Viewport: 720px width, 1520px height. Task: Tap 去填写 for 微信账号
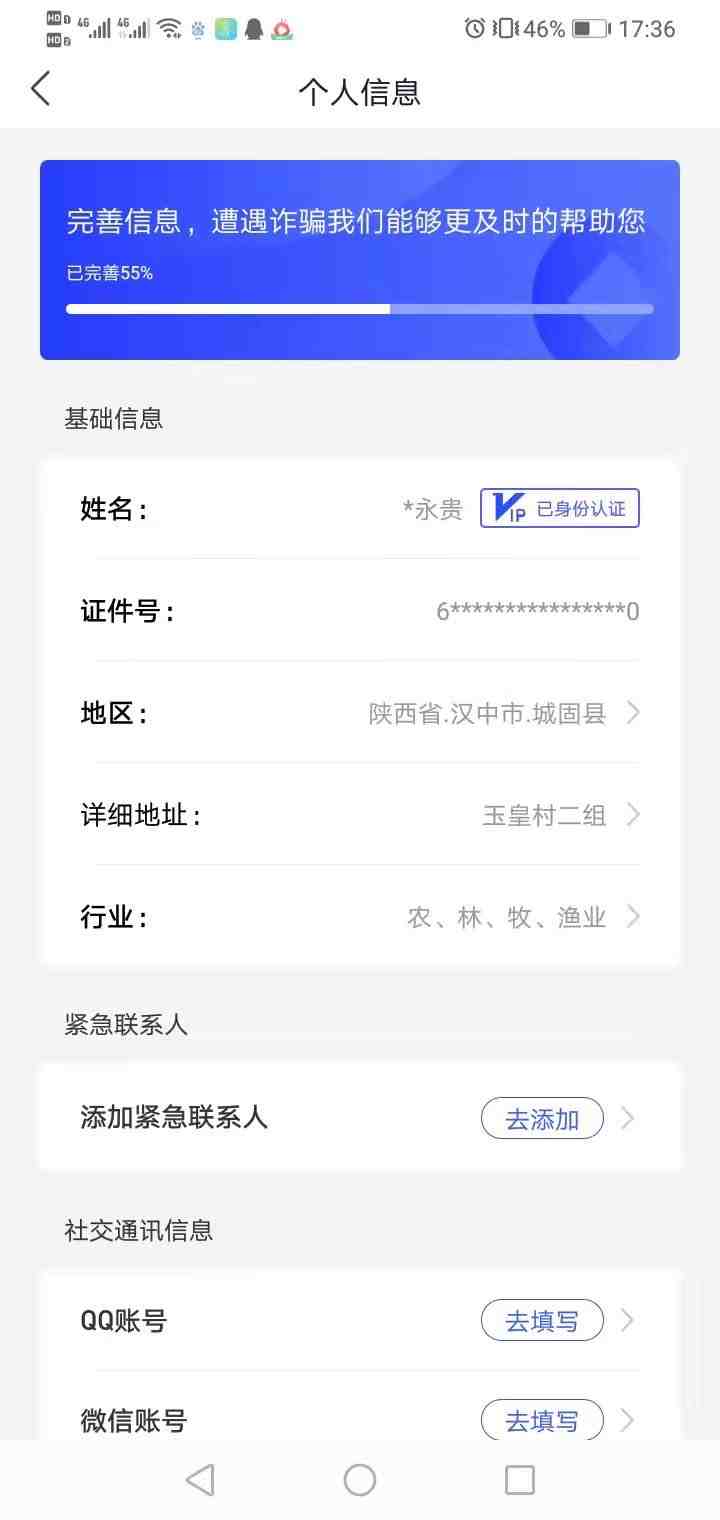[542, 1419]
